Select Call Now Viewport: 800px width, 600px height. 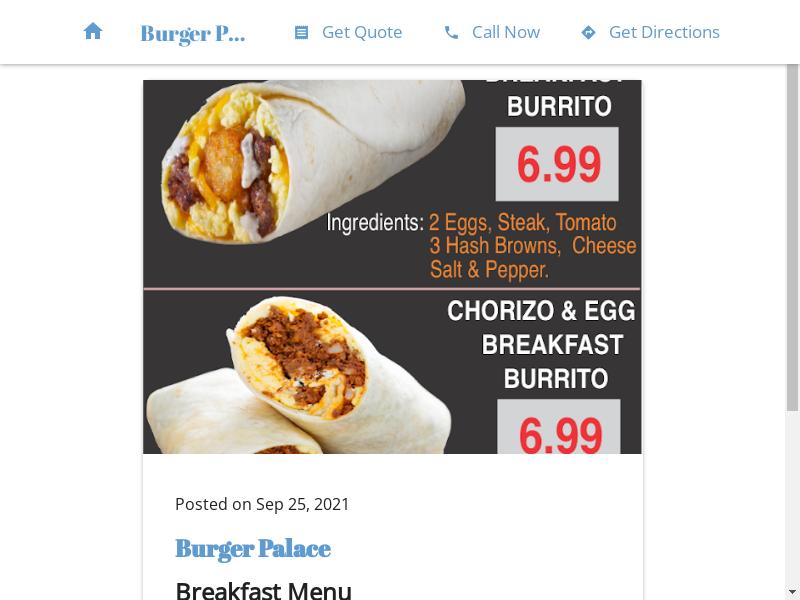coord(492,32)
